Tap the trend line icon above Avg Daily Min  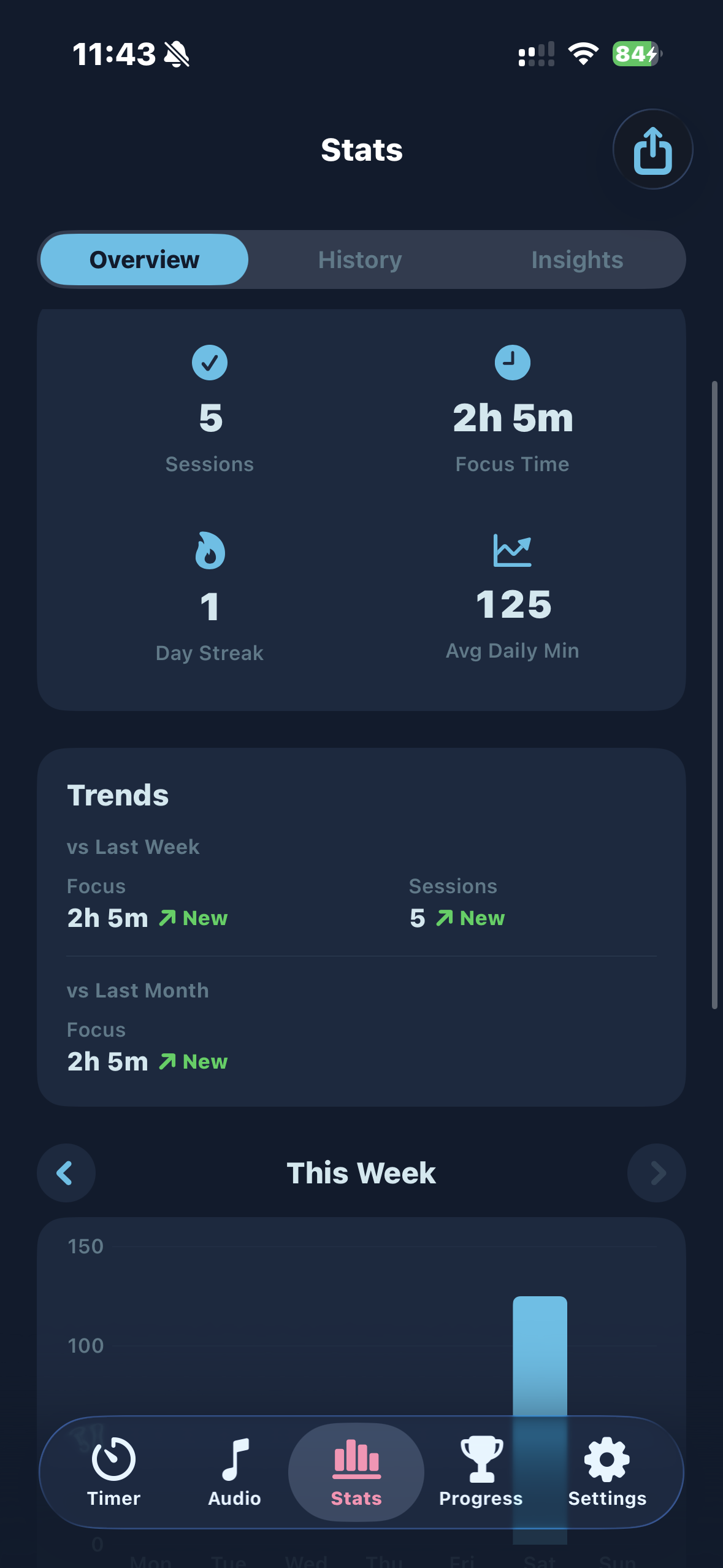point(513,550)
